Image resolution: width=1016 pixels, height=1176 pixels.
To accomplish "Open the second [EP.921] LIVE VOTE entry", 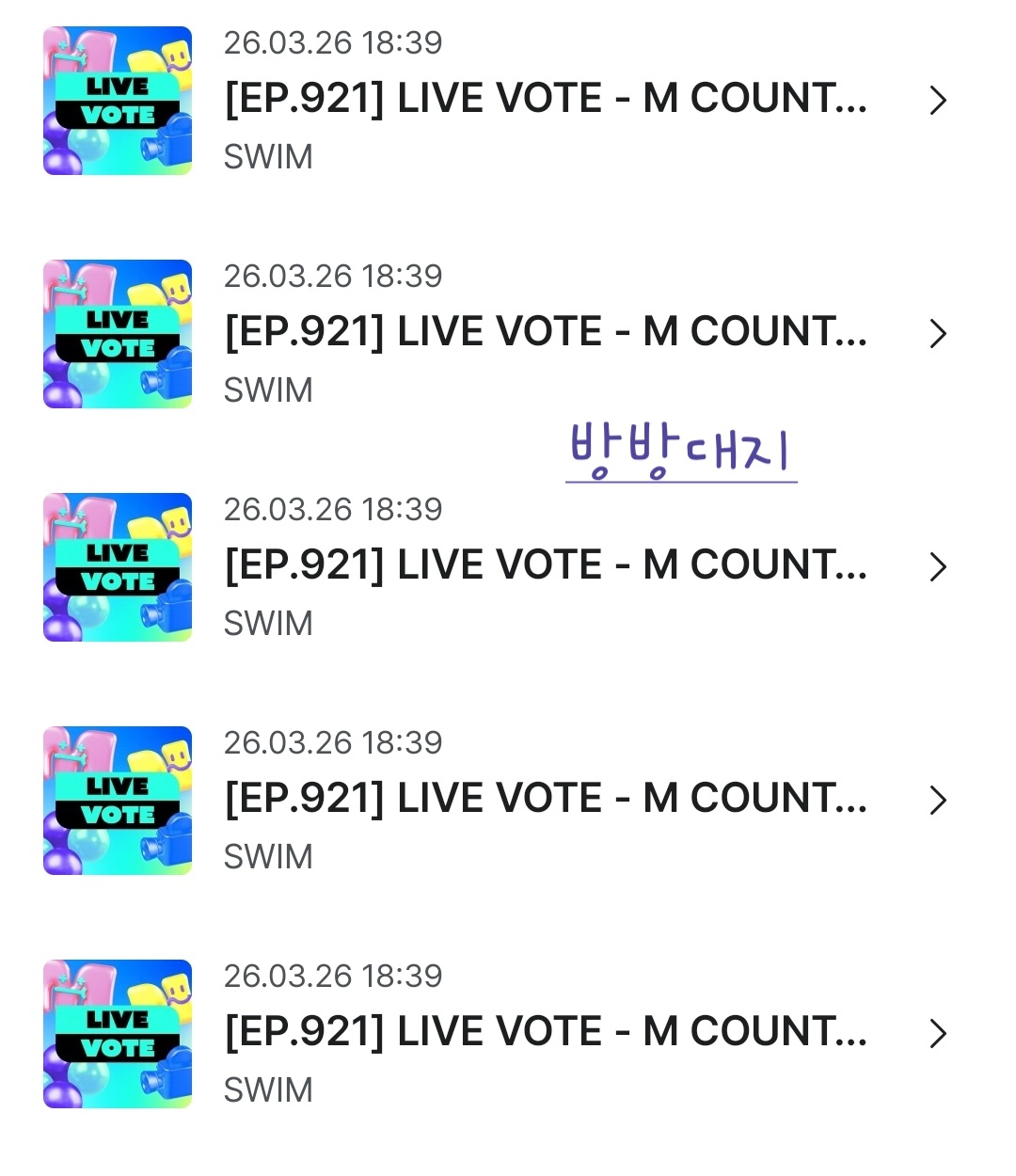I will tap(546, 333).
